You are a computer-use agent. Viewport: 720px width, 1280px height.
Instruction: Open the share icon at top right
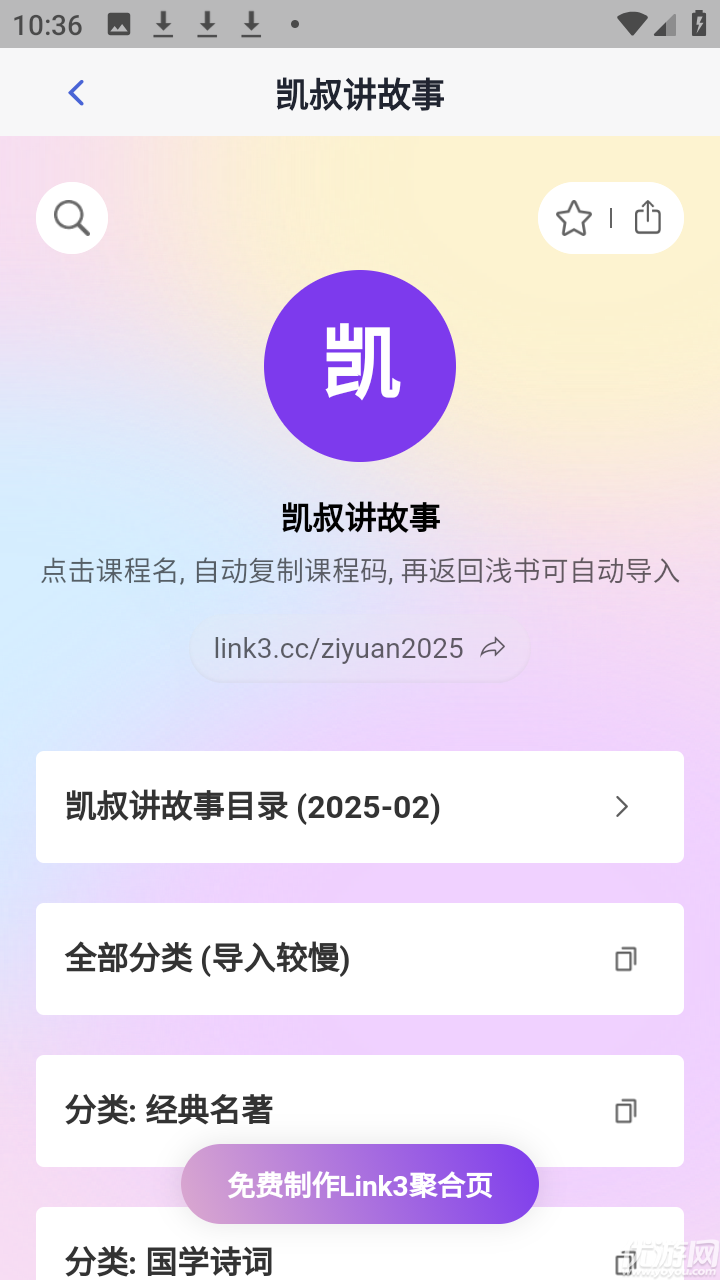click(x=647, y=217)
